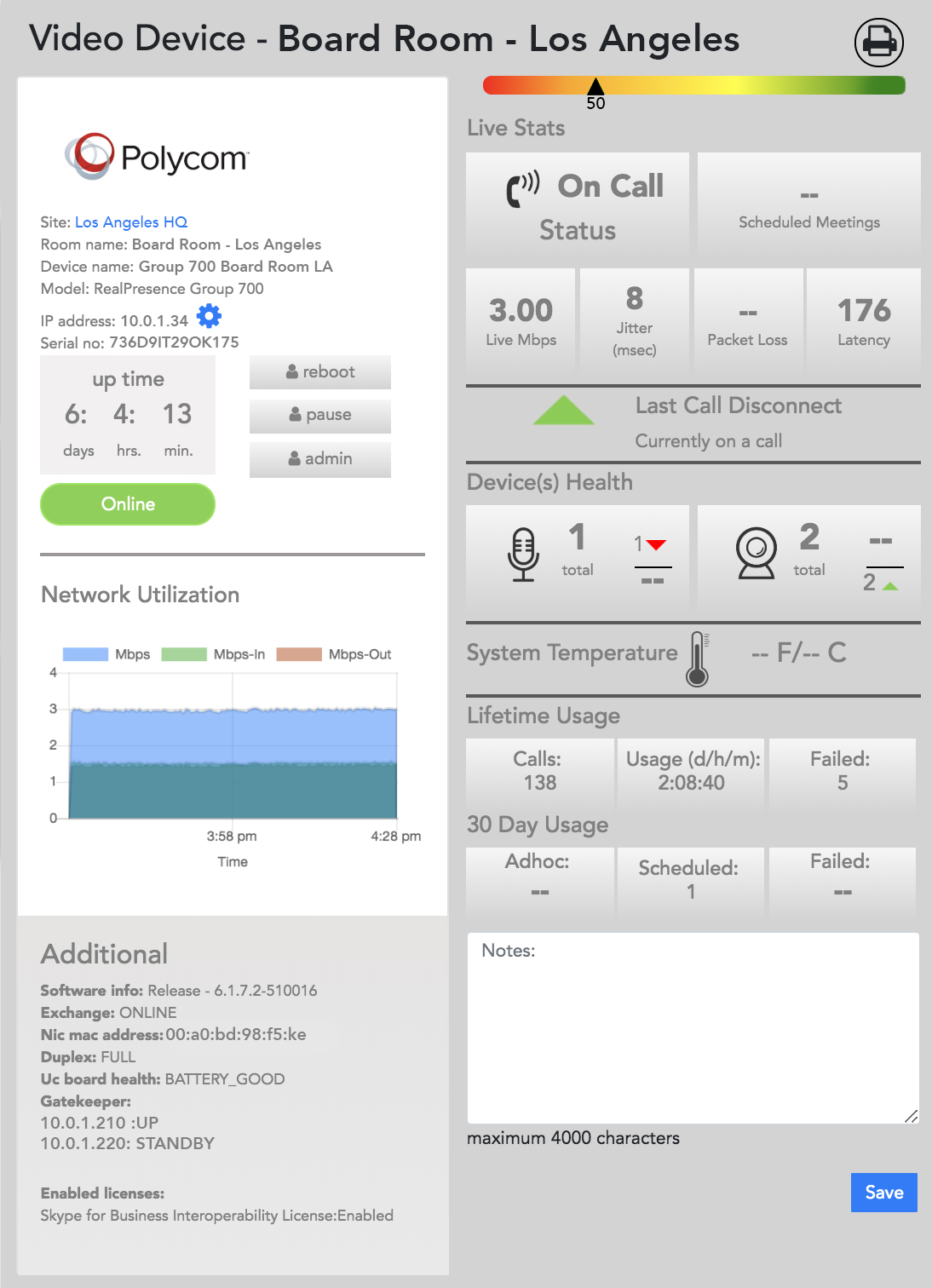Screen dimensions: 932x1288
Task: Save the notes
Action: 883,1192
